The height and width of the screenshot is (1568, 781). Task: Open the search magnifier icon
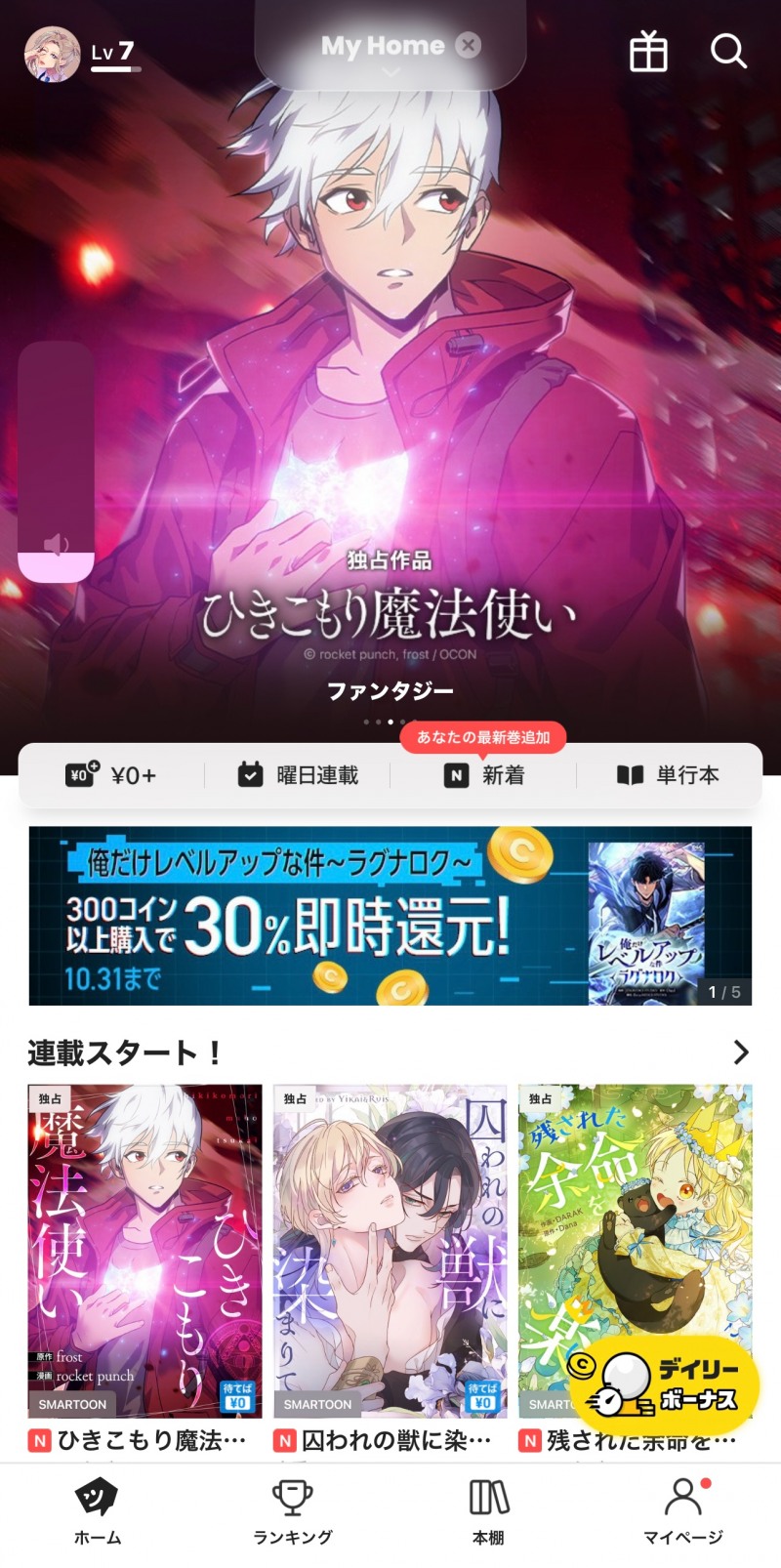click(x=728, y=51)
